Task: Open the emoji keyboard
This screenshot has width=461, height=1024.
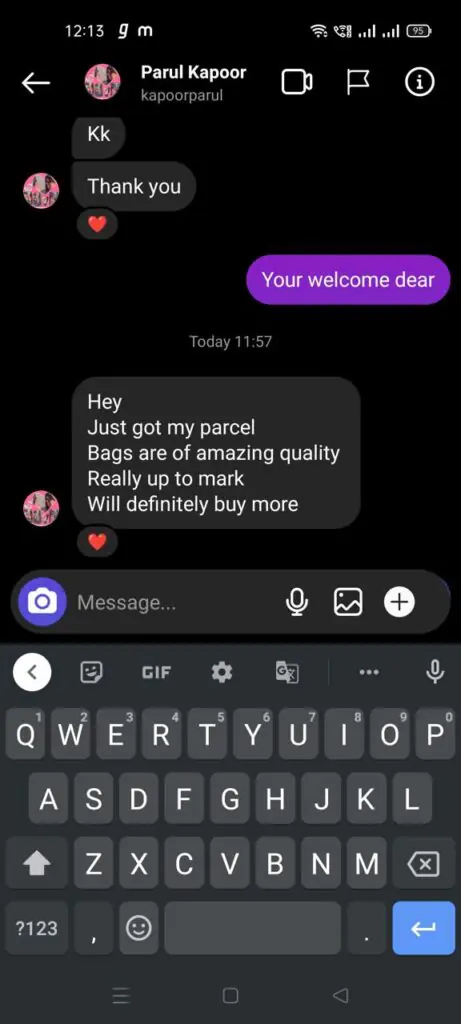Action: 138,927
